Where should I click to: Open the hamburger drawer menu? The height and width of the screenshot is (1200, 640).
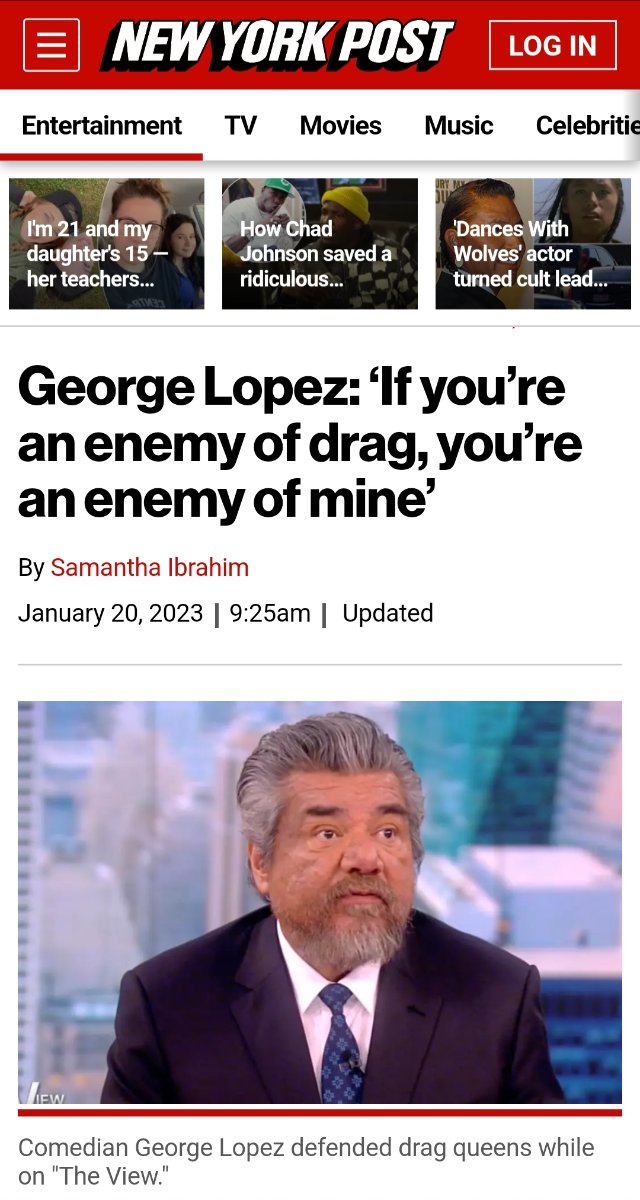pos(51,46)
